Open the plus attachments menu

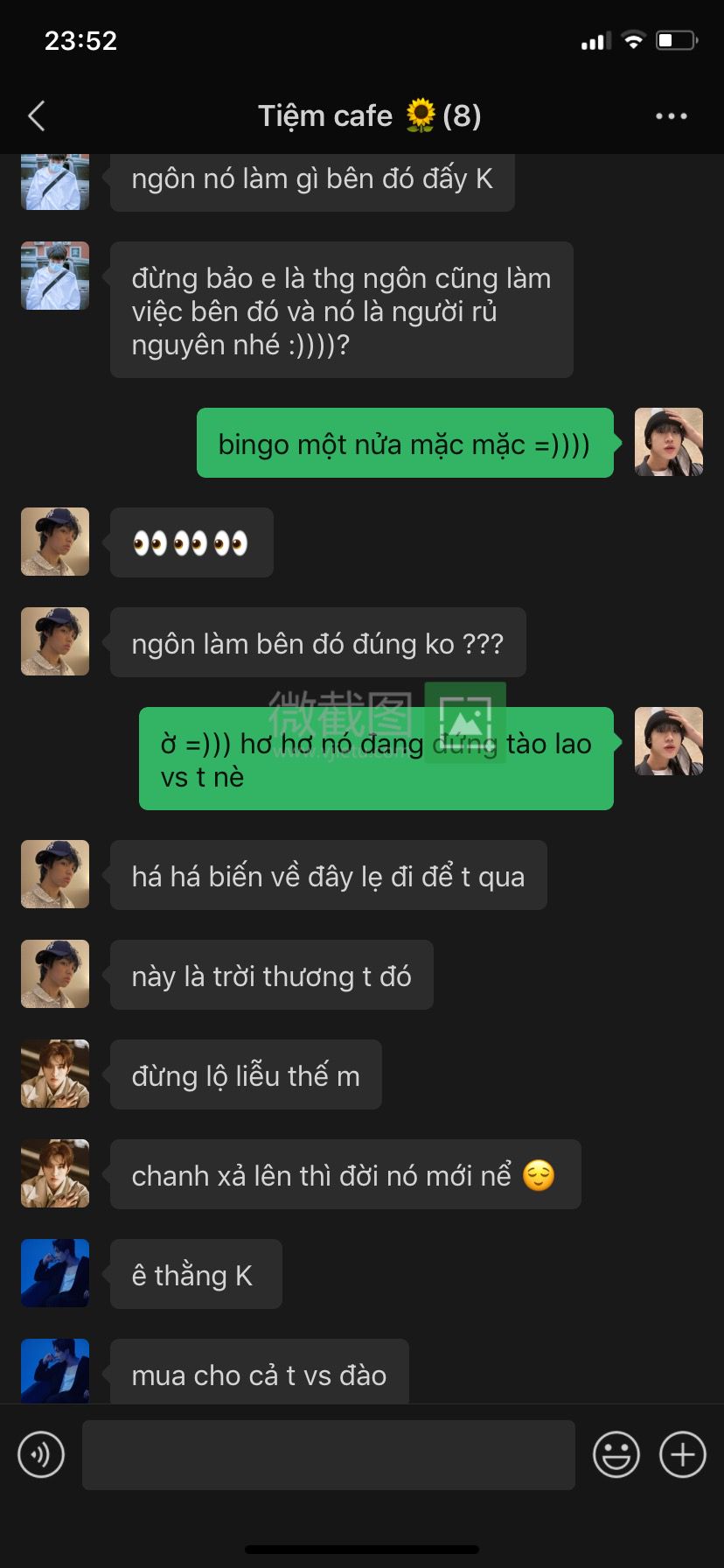tap(682, 1455)
